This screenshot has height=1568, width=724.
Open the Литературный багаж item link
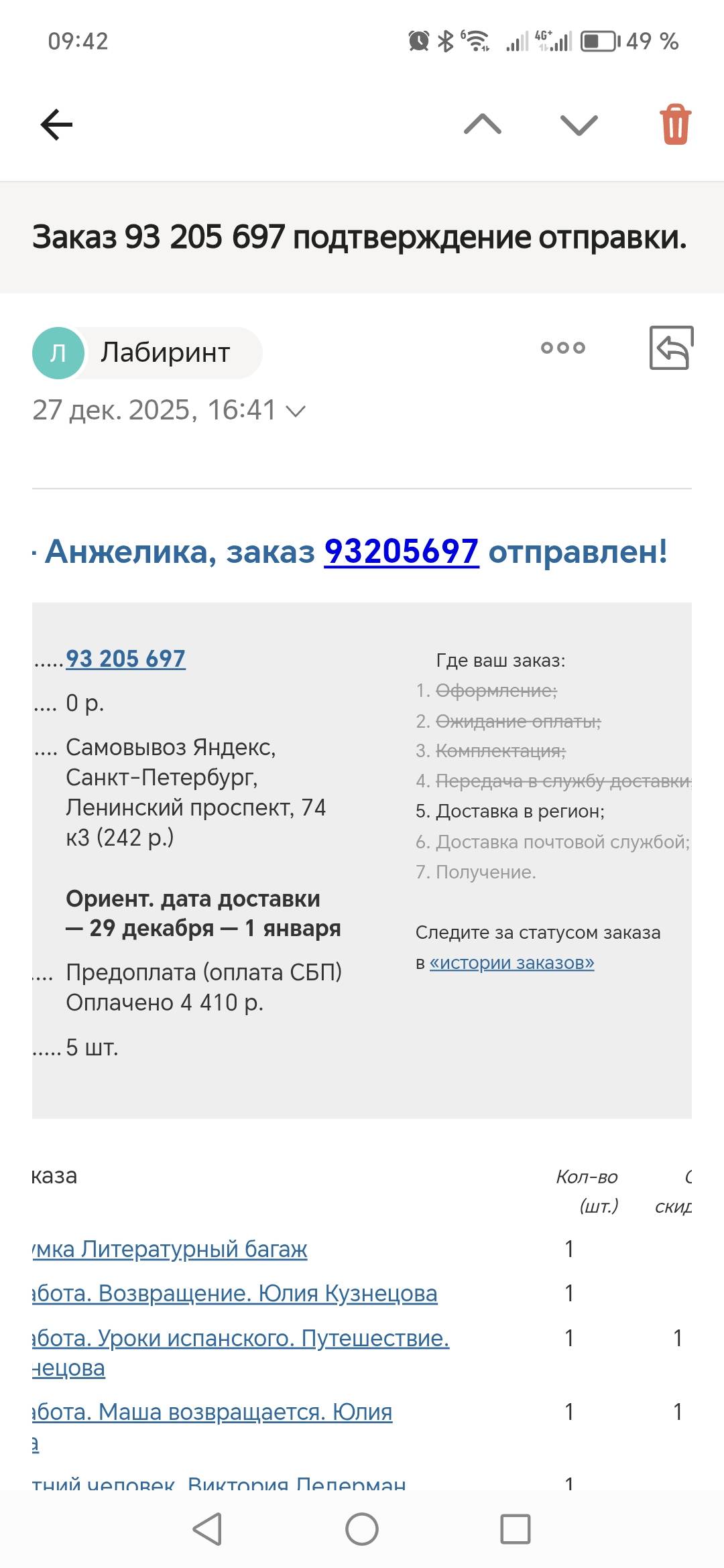pos(171,1249)
